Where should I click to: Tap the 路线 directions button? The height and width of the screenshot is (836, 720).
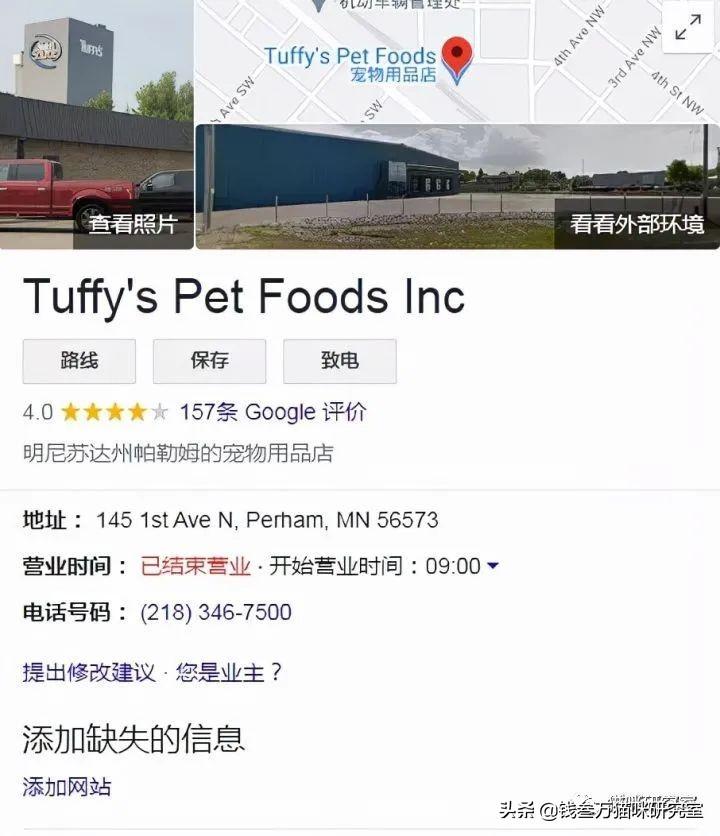tap(79, 361)
